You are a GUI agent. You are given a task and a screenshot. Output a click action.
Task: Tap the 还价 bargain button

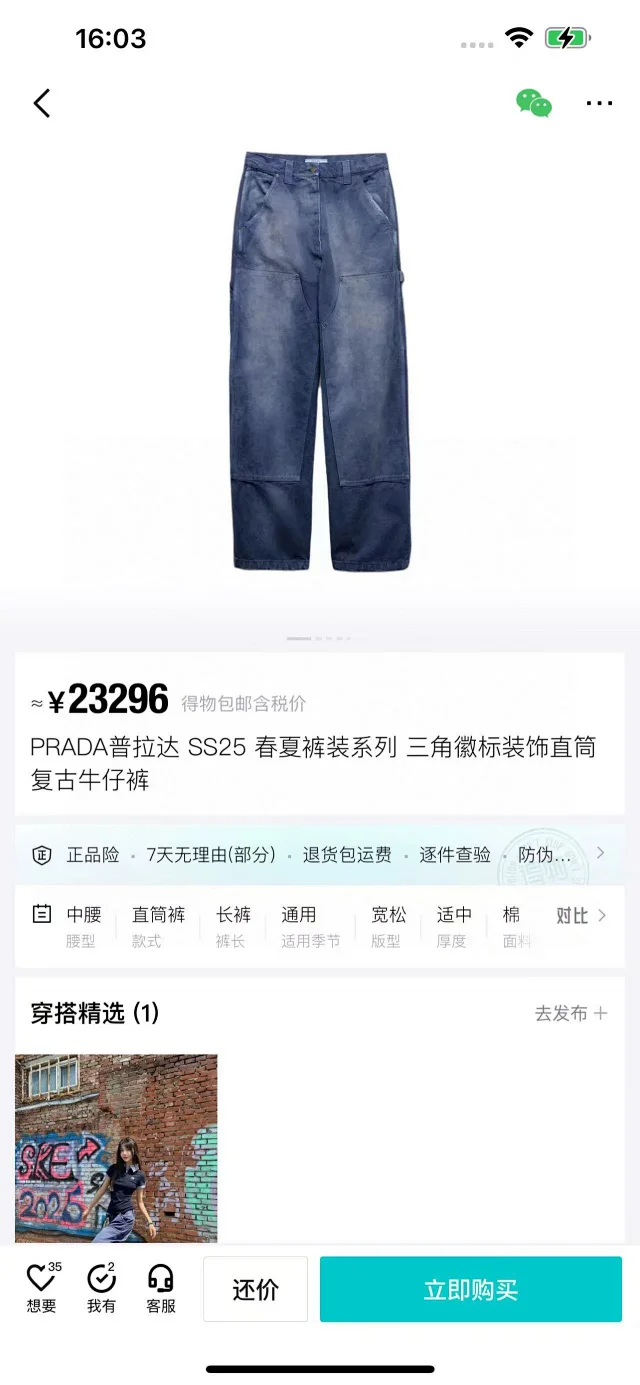(x=255, y=1289)
